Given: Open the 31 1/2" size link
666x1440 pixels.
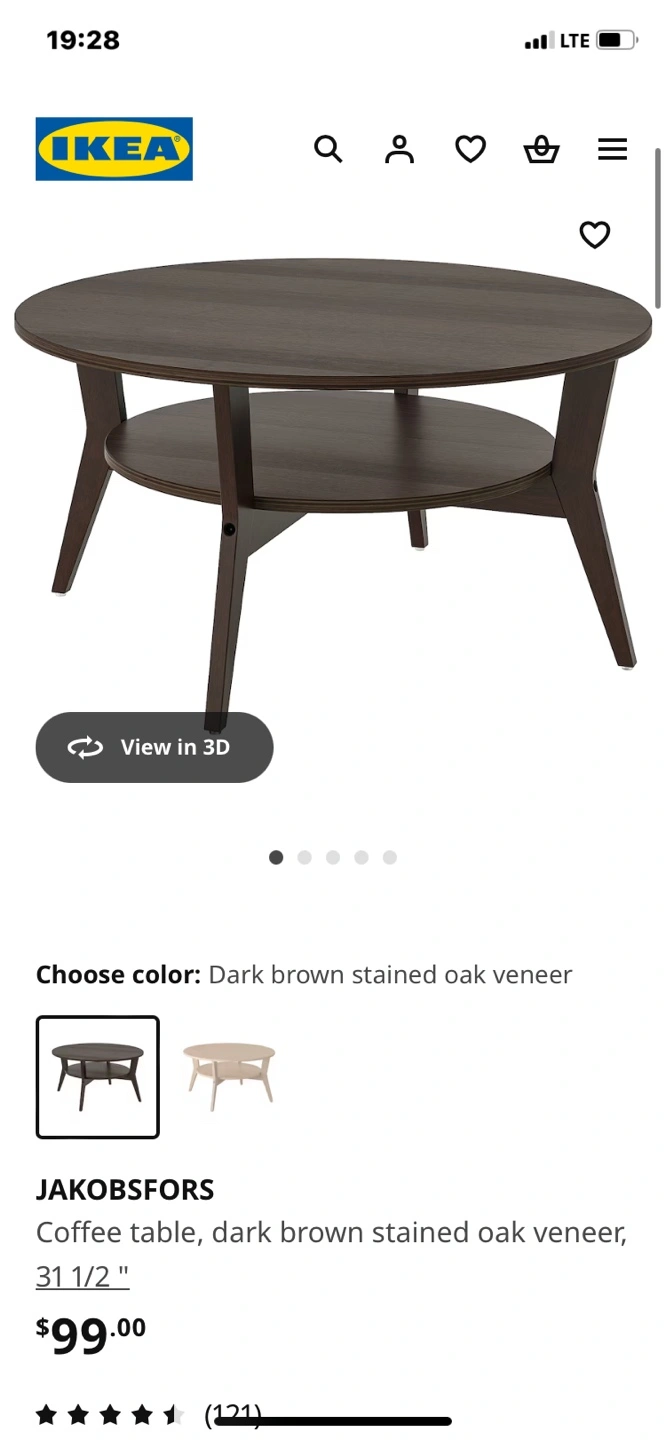Looking at the screenshot, I should (x=82, y=1276).
